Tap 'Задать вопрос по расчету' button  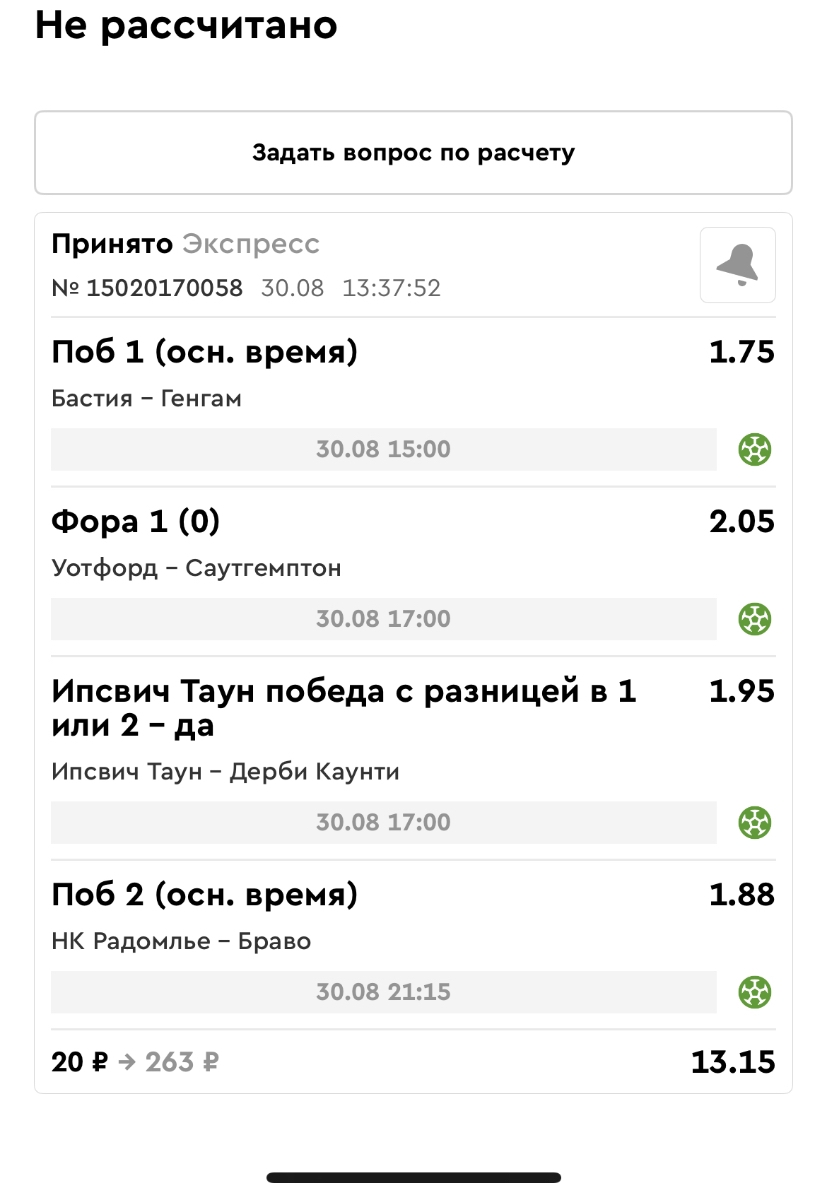coord(413,153)
